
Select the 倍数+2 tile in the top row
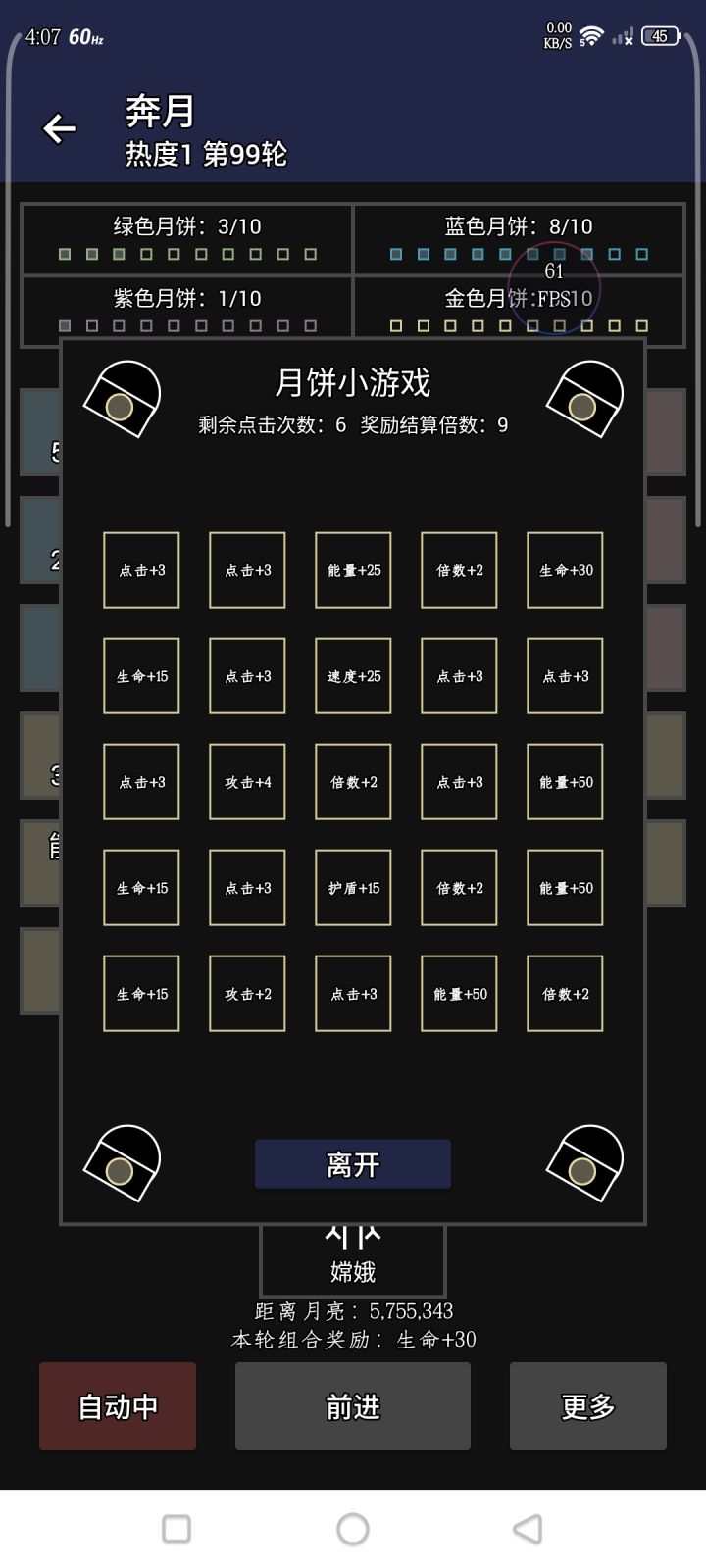(458, 569)
